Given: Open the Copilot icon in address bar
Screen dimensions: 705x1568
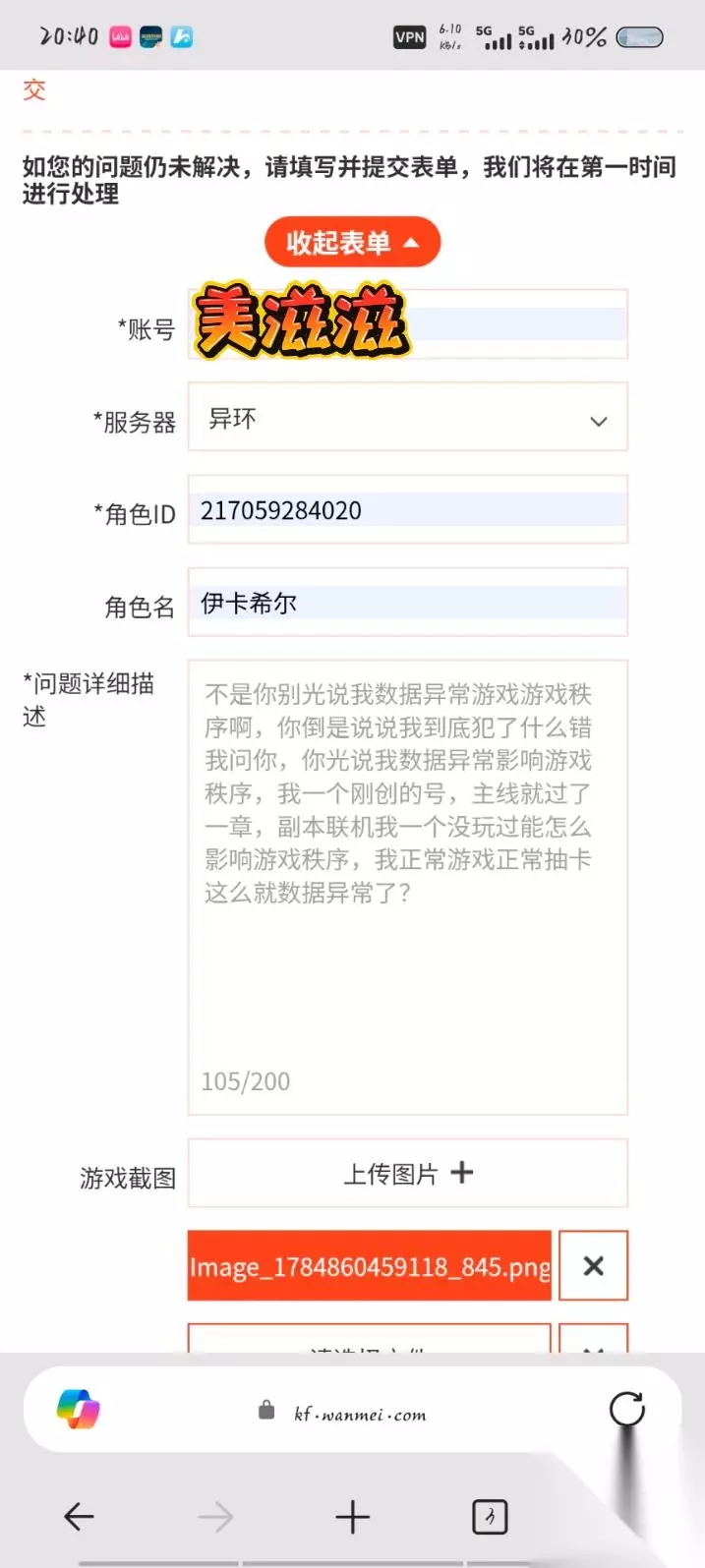Looking at the screenshot, I should pyautogui.click(x=79, y=1410).
